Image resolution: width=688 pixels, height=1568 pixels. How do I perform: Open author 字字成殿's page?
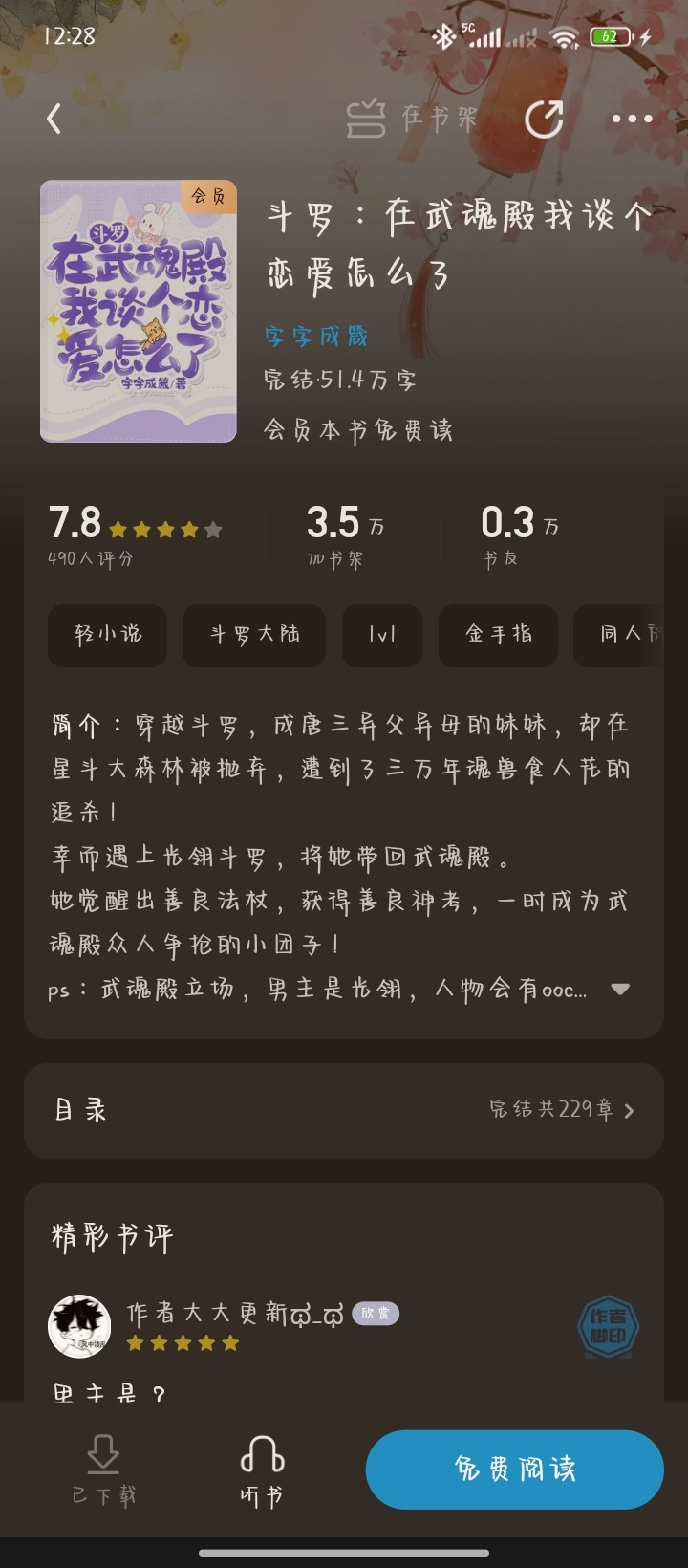(x=316, y=337)
